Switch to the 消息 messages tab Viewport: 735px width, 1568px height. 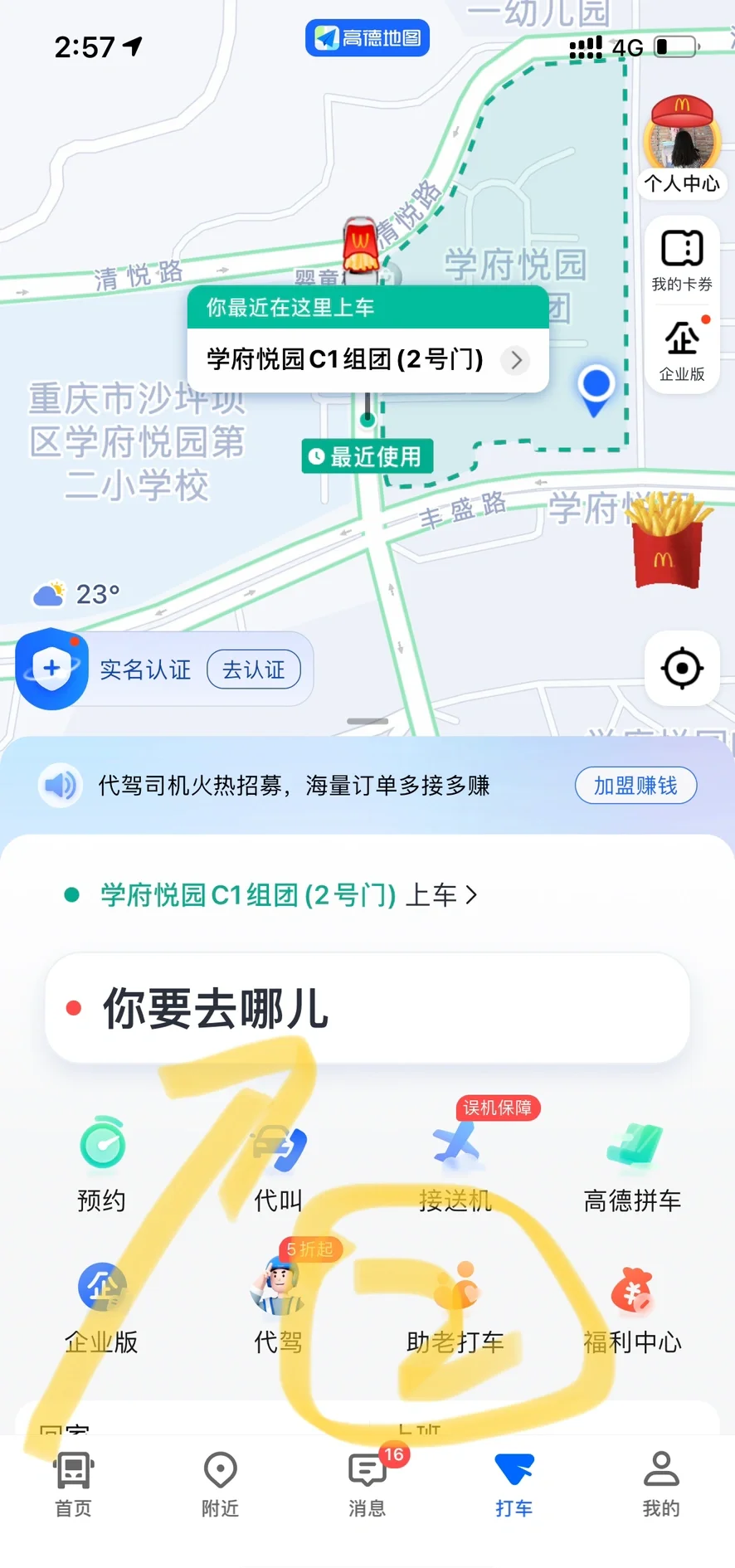point(367,1485)
